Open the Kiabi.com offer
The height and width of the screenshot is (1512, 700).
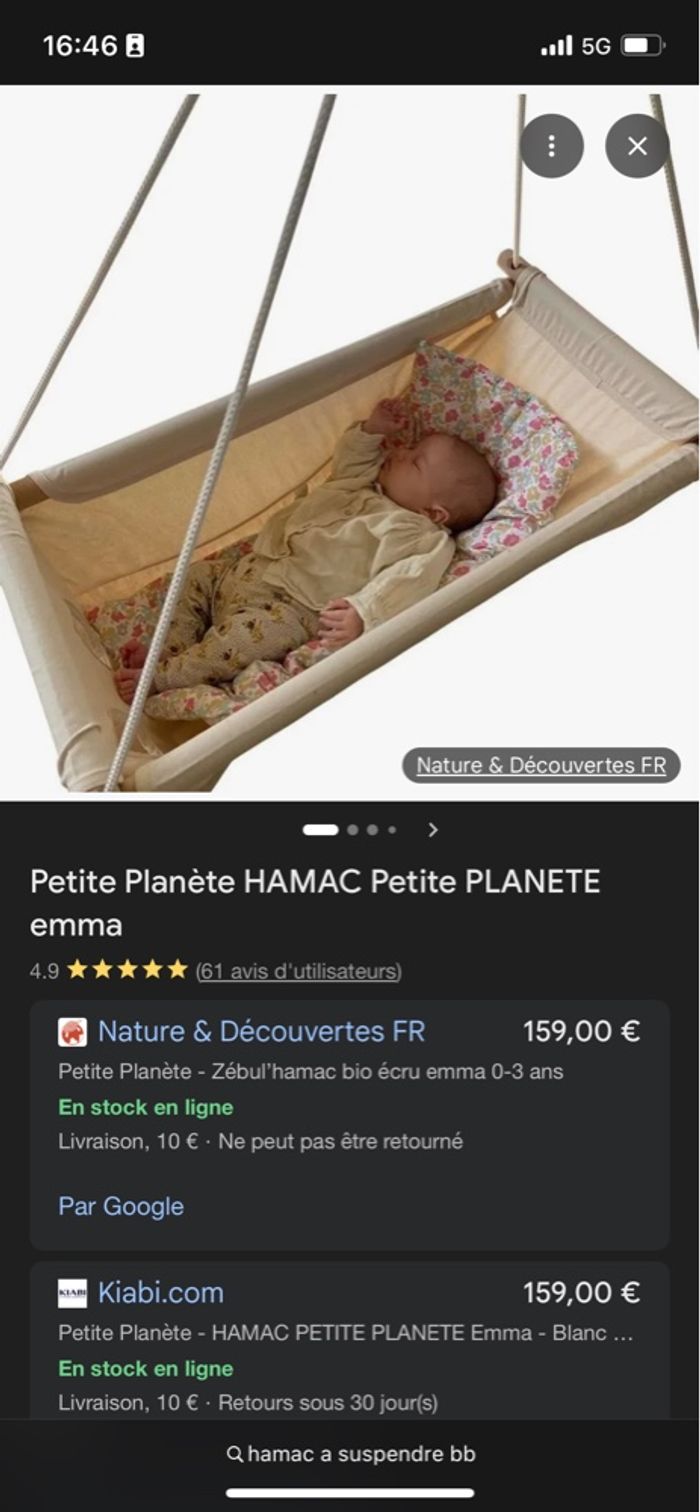pos(160,1293)
